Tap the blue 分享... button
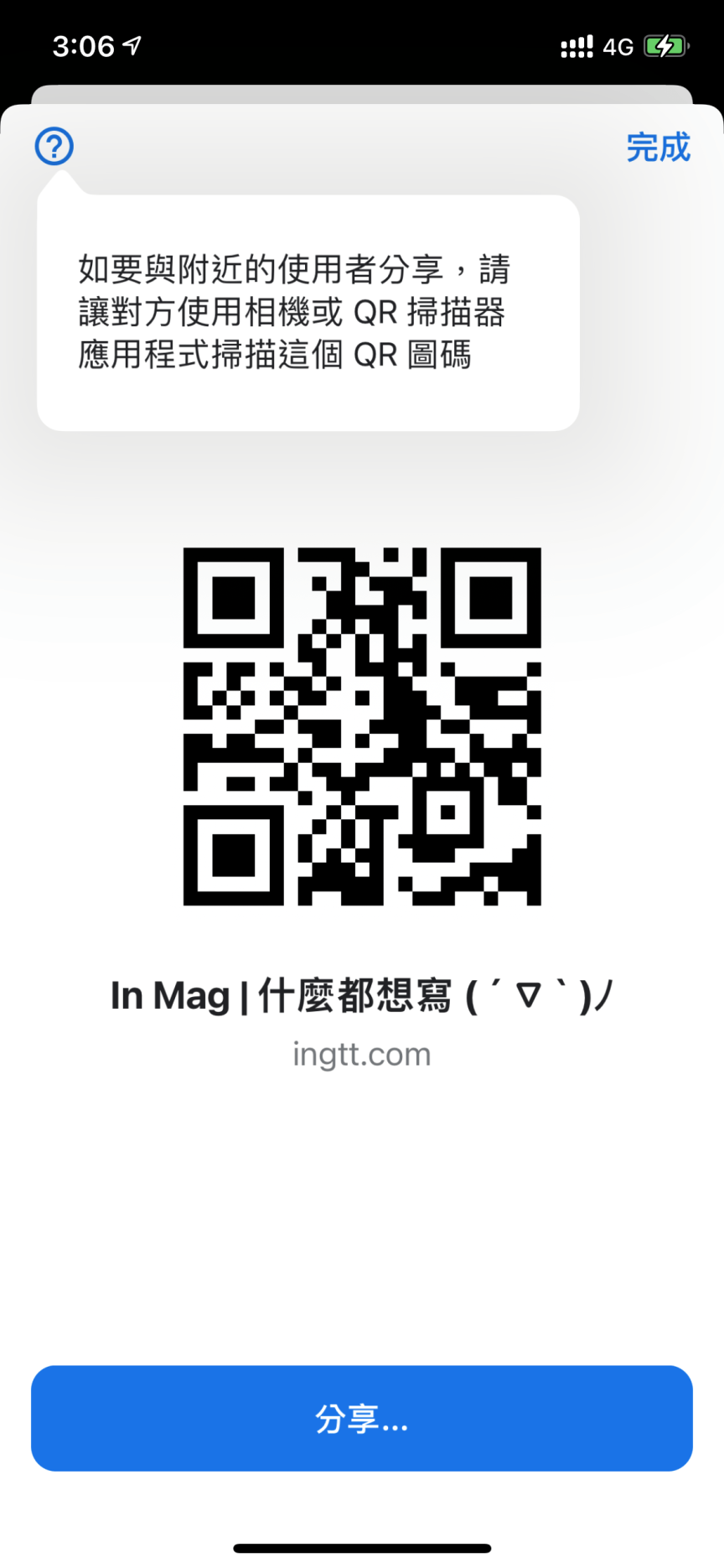Viewport: 724px width, 1568px height. tap(362, 1419)
